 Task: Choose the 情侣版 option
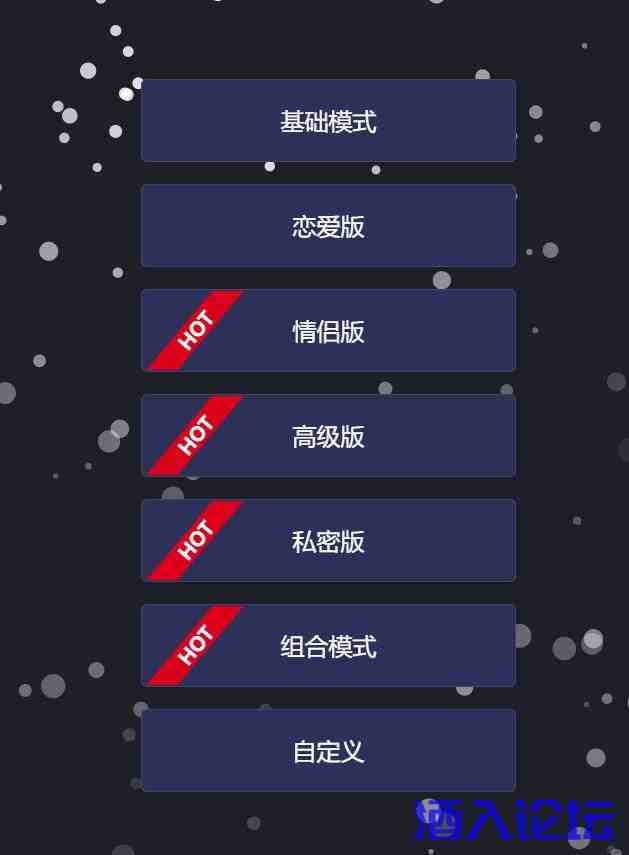click(328, 331)
